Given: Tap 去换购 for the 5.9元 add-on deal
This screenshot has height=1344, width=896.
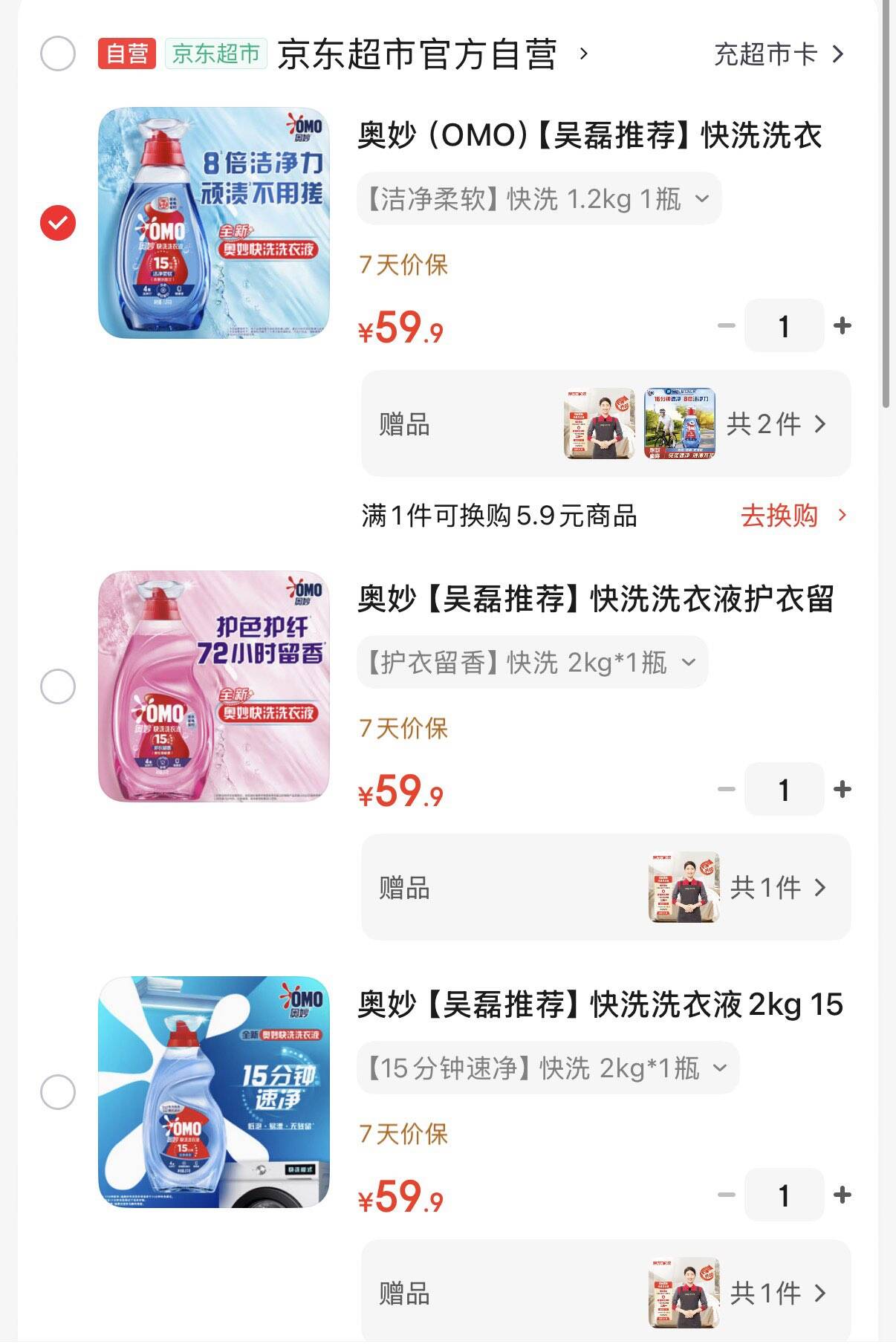Looking at the screenshot, I should click(x=792, y=516).
